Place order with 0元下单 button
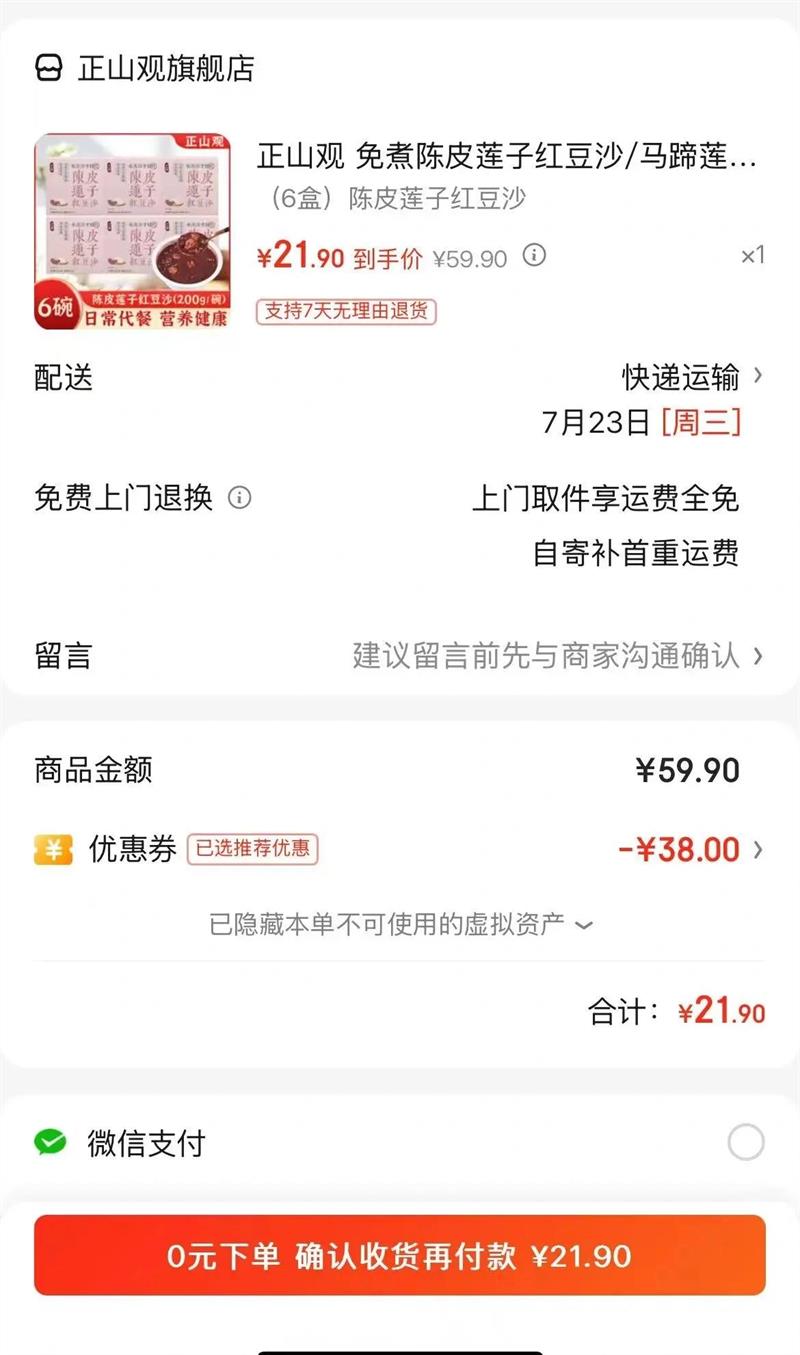The image size is (800, 1355). point(400,1256)
